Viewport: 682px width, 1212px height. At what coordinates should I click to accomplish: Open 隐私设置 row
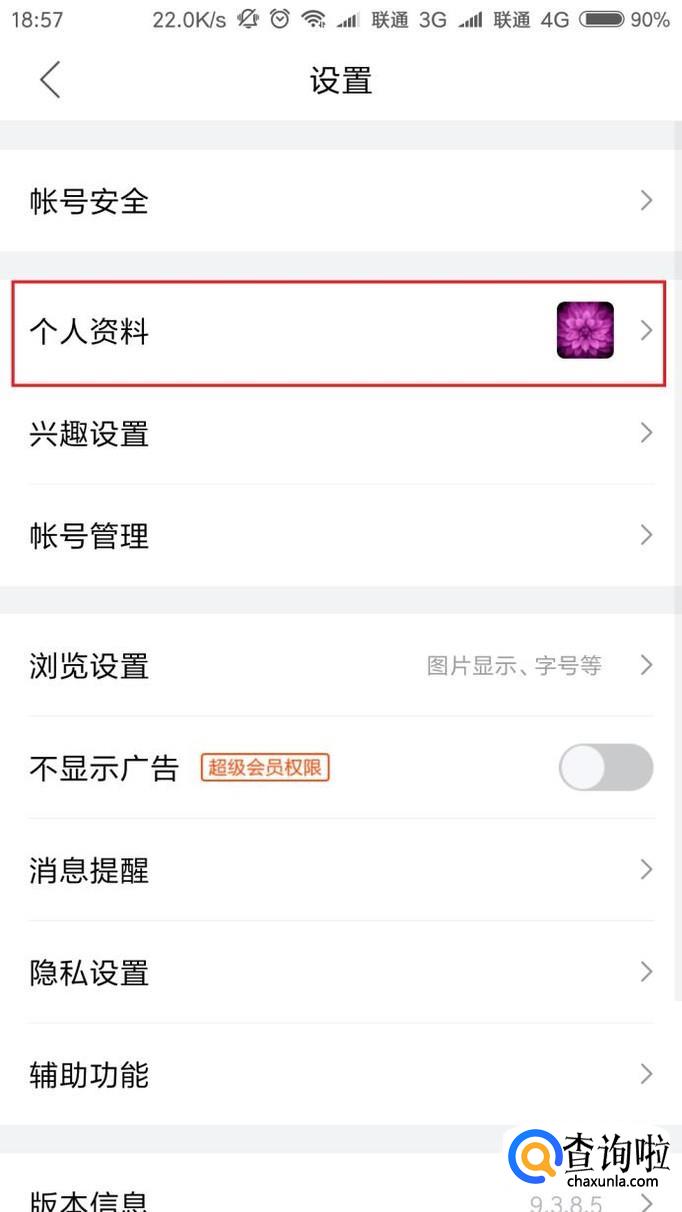pyautogui.click(x=340, y=972)
